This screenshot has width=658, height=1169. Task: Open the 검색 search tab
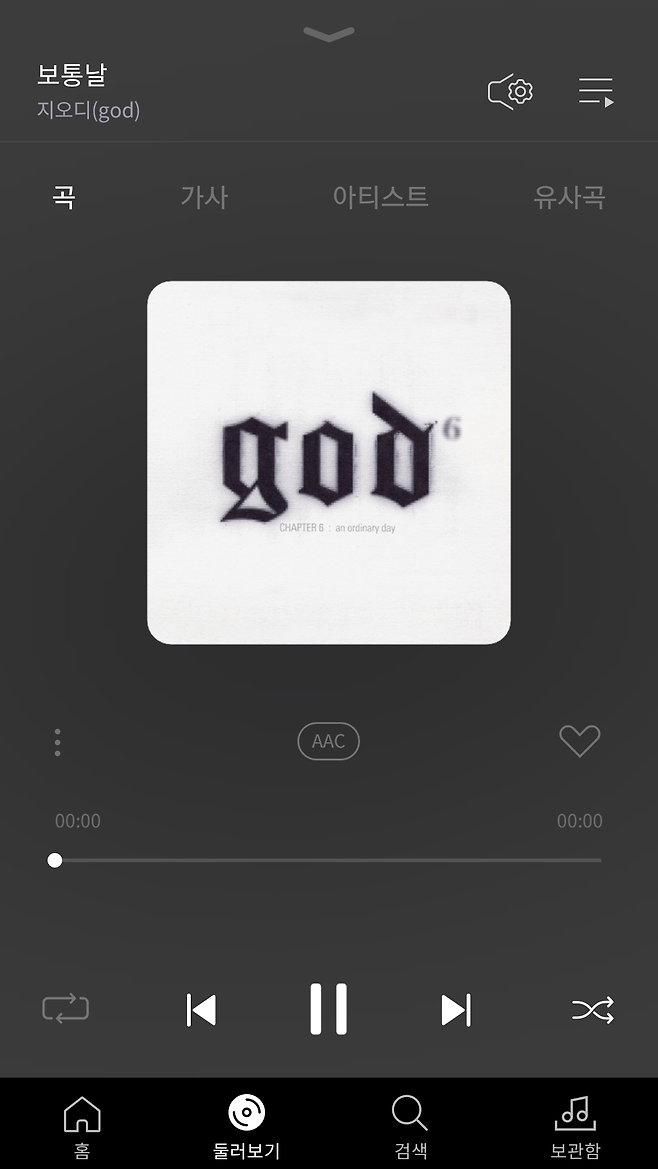pos(410,1125)
